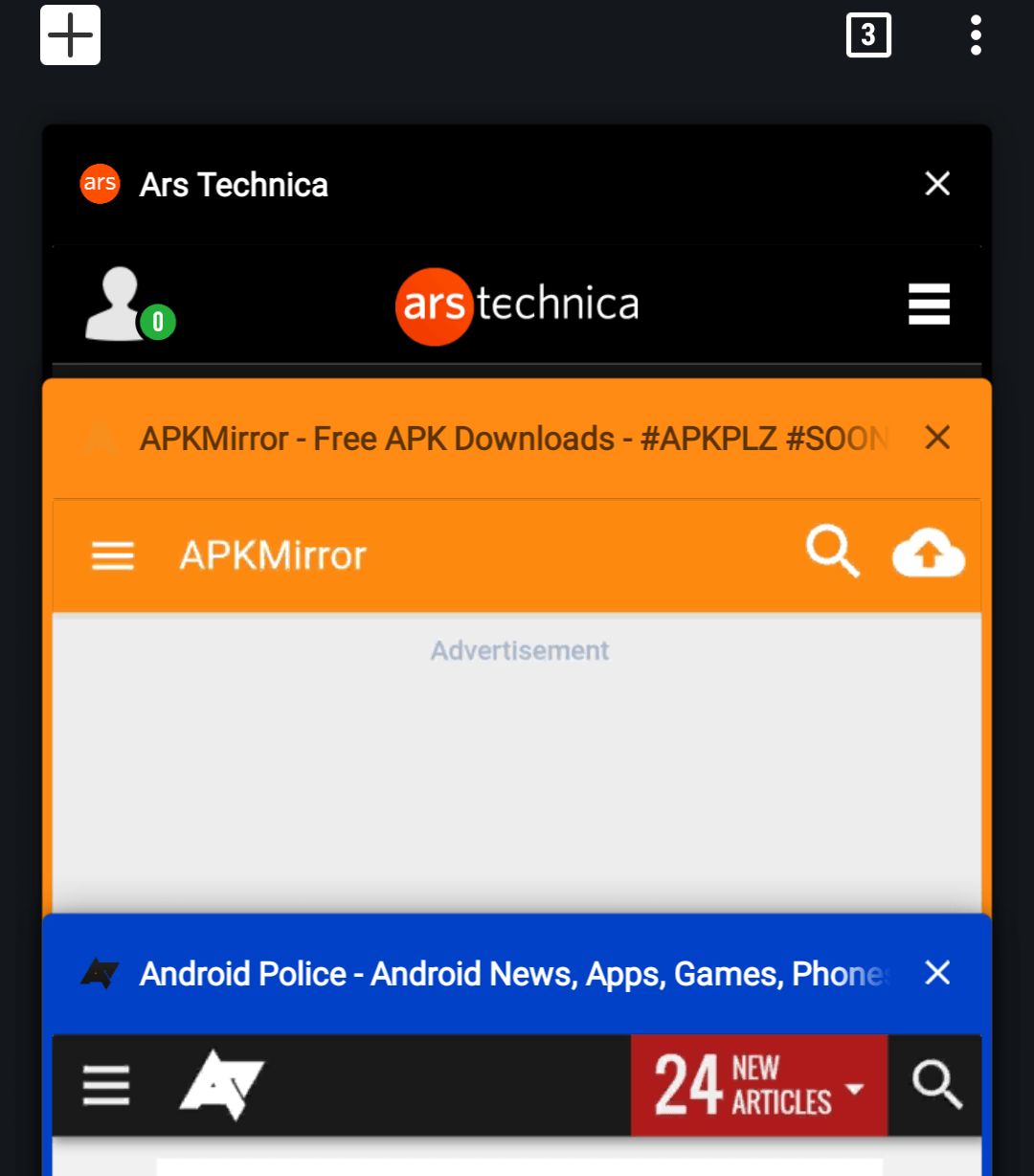Open a new tab with plus button
This screenshot has width=1034, height=1176.
click(70, 35)
